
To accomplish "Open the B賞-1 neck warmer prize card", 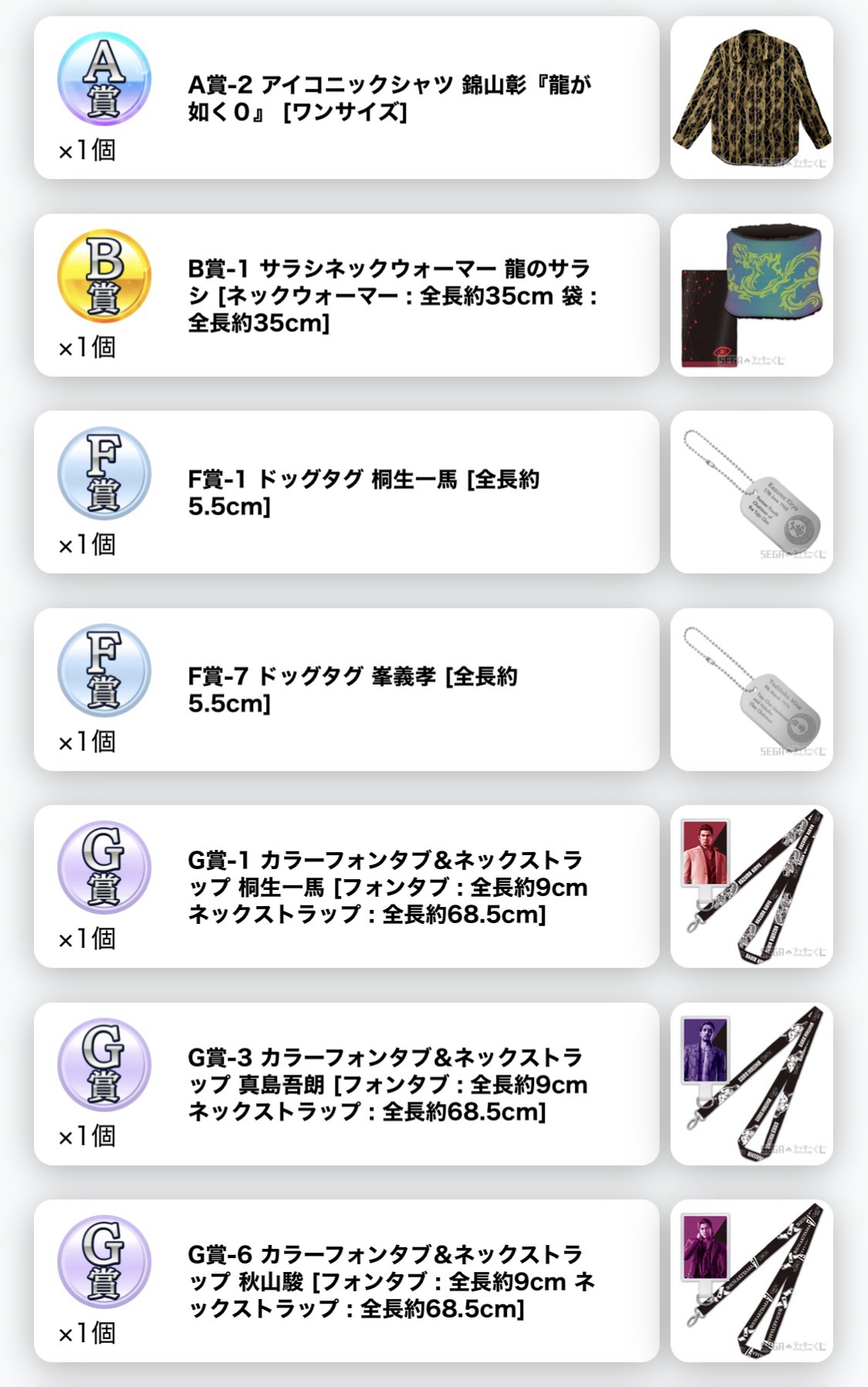I will pos(346,296).
